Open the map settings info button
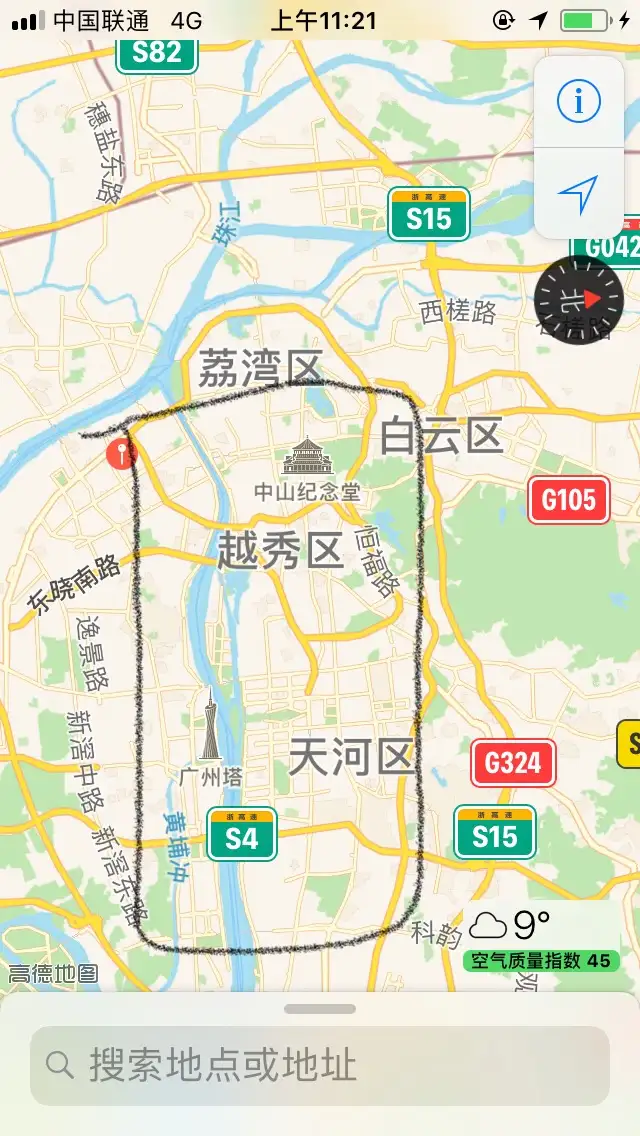Screen dimensions: 640x1136 pos(578,102)
